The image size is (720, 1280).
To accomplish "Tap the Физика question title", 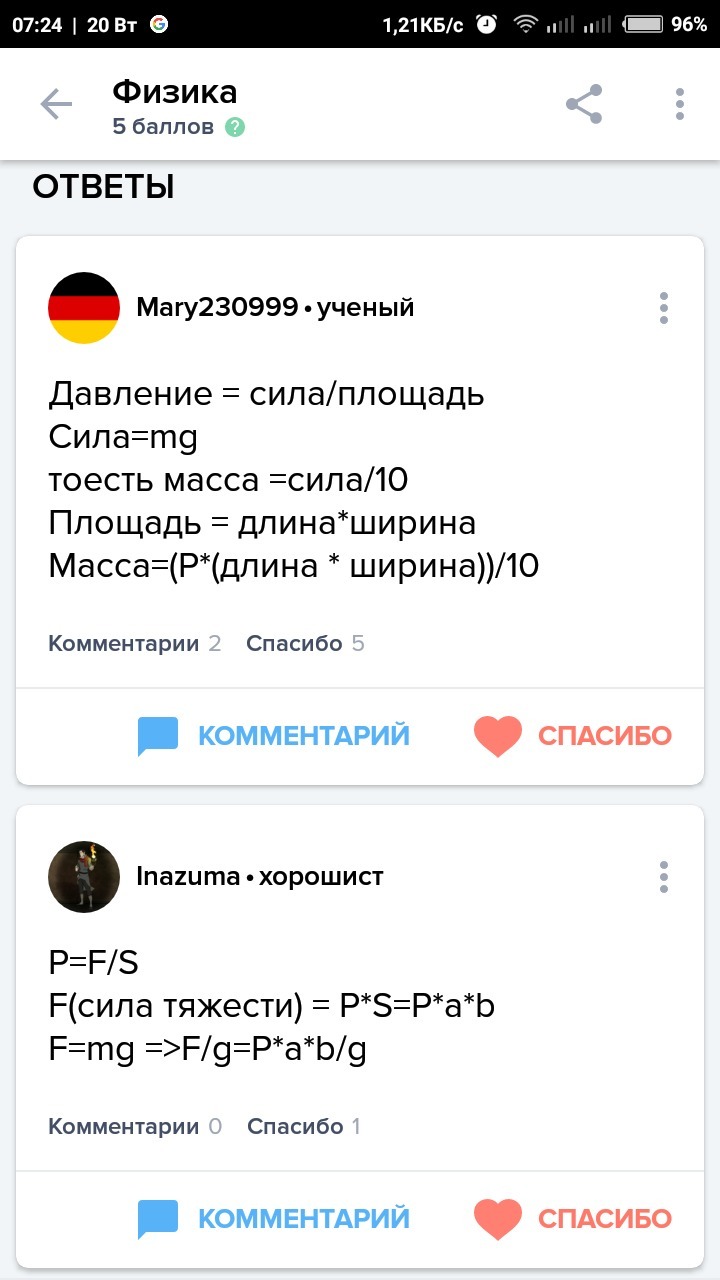I will pos(176,91).
